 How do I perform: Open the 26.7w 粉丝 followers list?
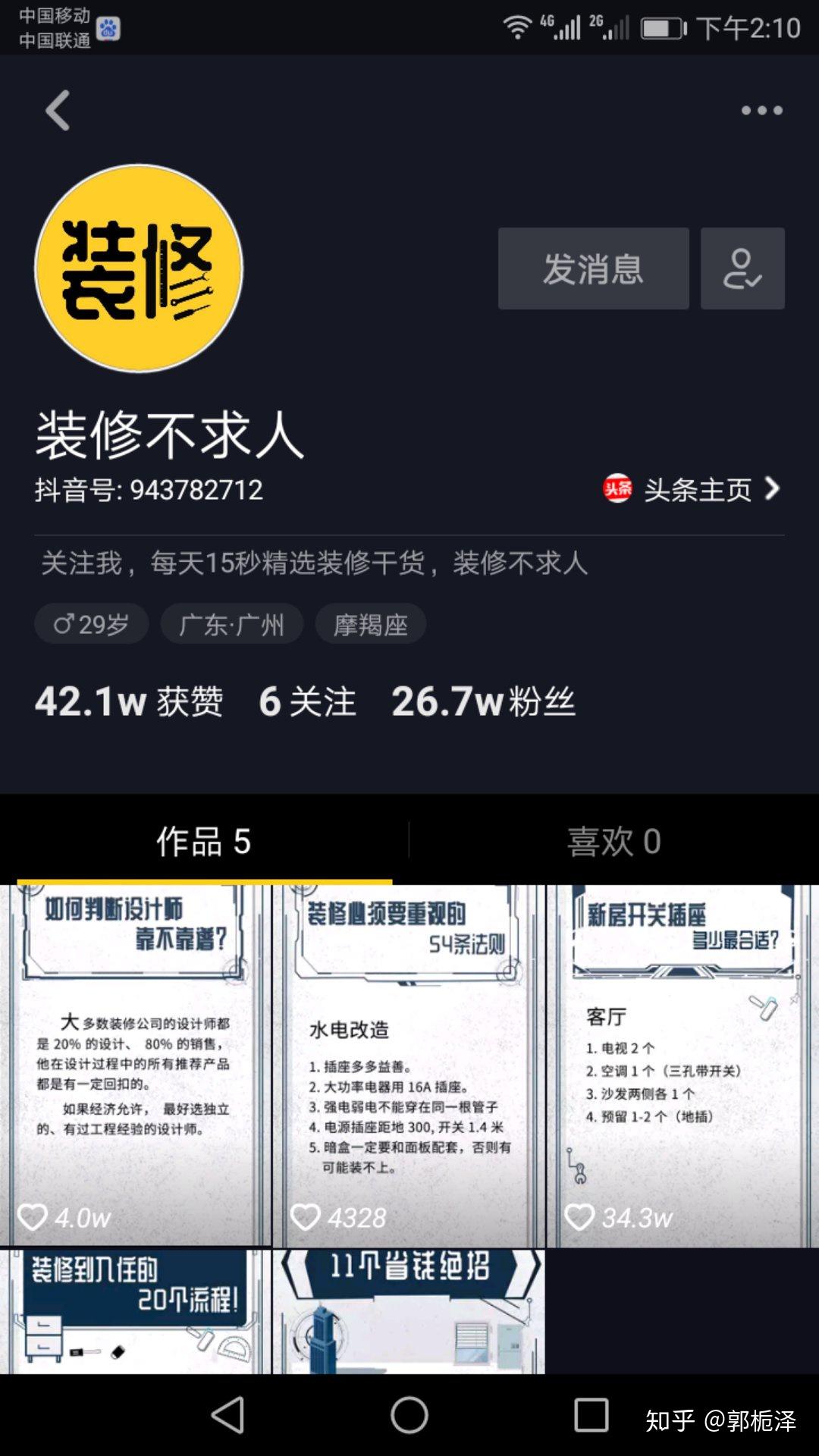point(483,701)
